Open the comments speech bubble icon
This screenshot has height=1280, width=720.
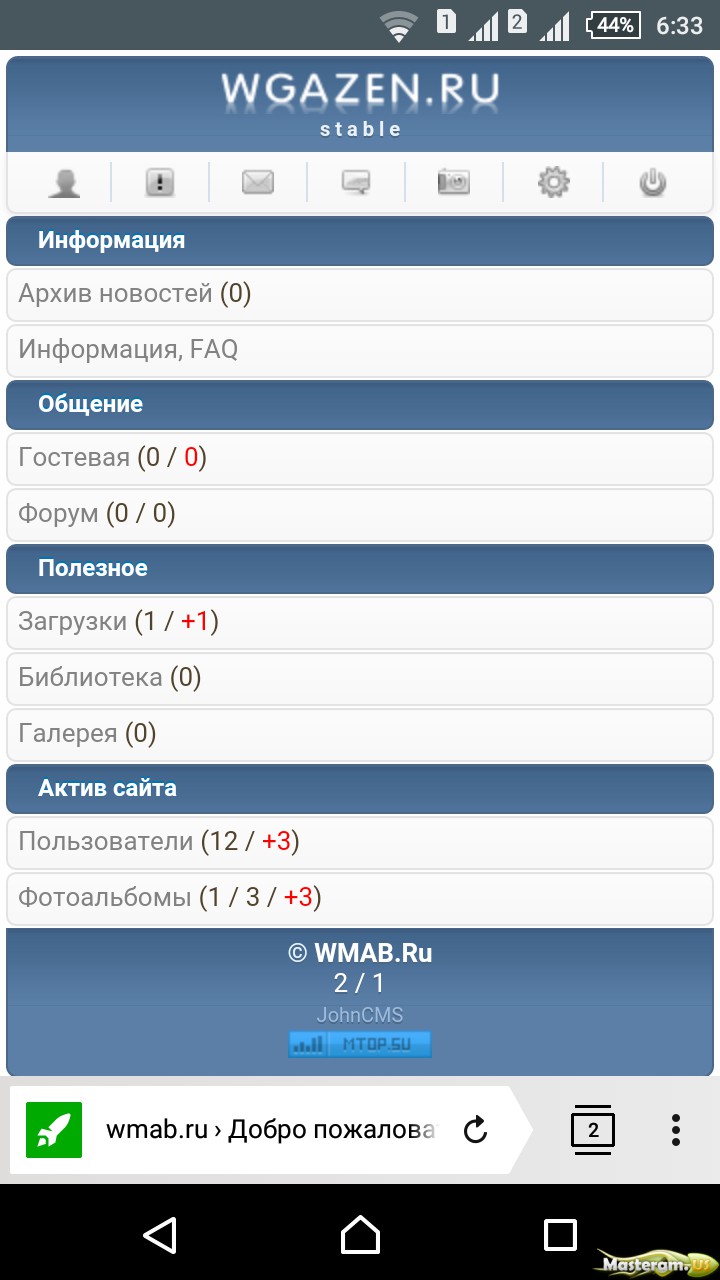[x=356, y=183]
